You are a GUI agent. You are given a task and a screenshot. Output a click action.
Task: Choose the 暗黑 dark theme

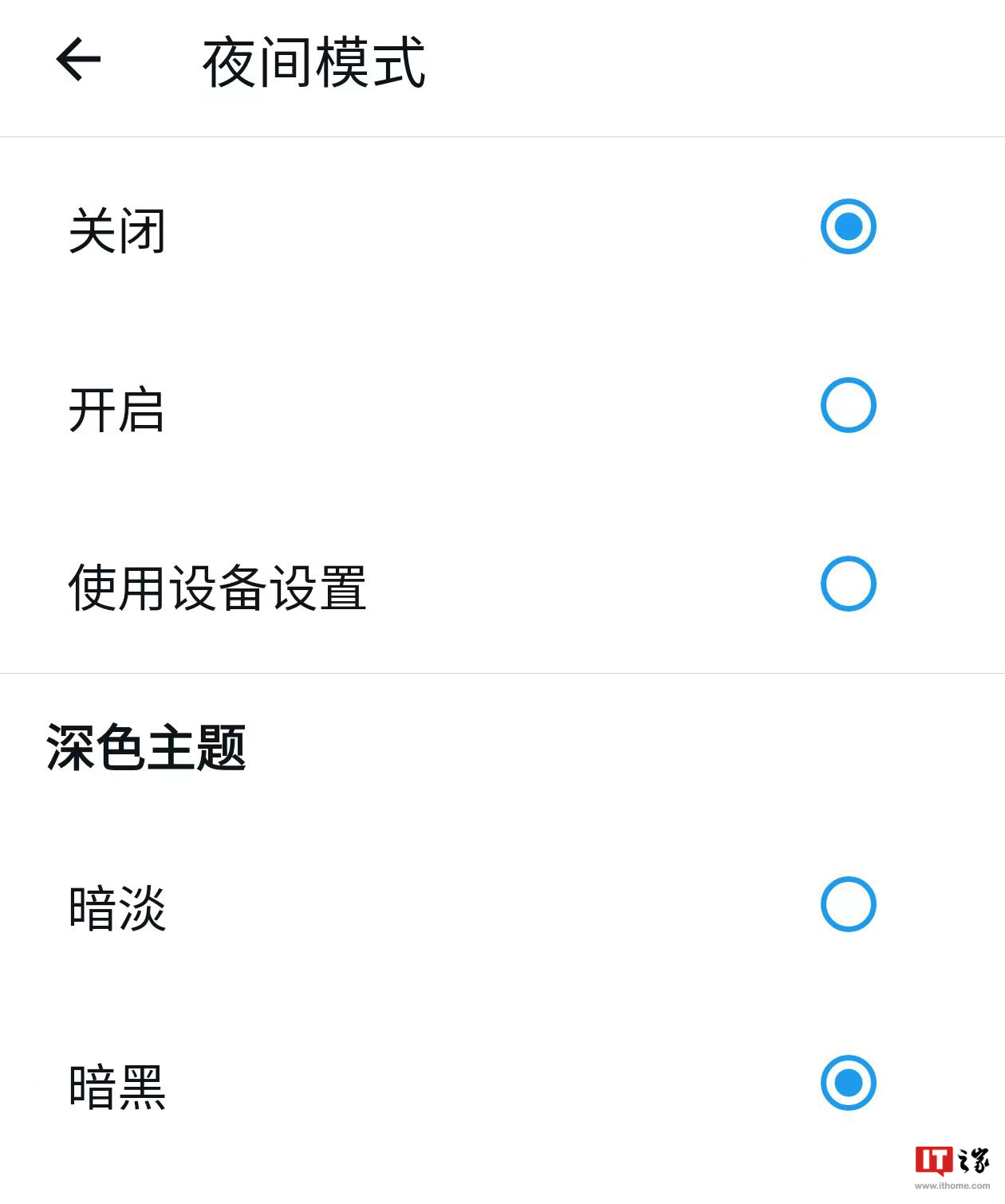click(848, 1083)
